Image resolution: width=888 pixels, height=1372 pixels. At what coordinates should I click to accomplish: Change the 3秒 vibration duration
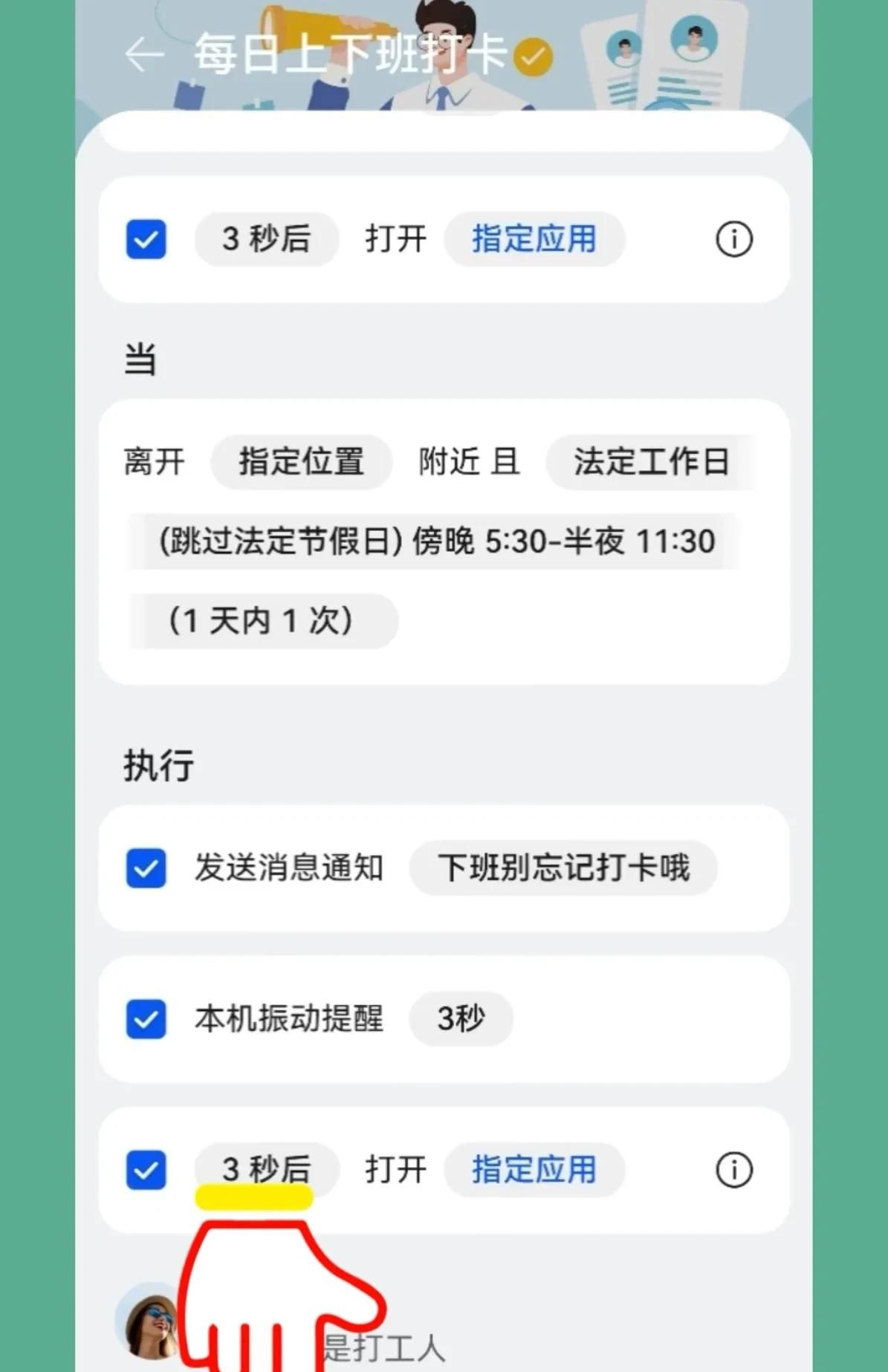461,1021
